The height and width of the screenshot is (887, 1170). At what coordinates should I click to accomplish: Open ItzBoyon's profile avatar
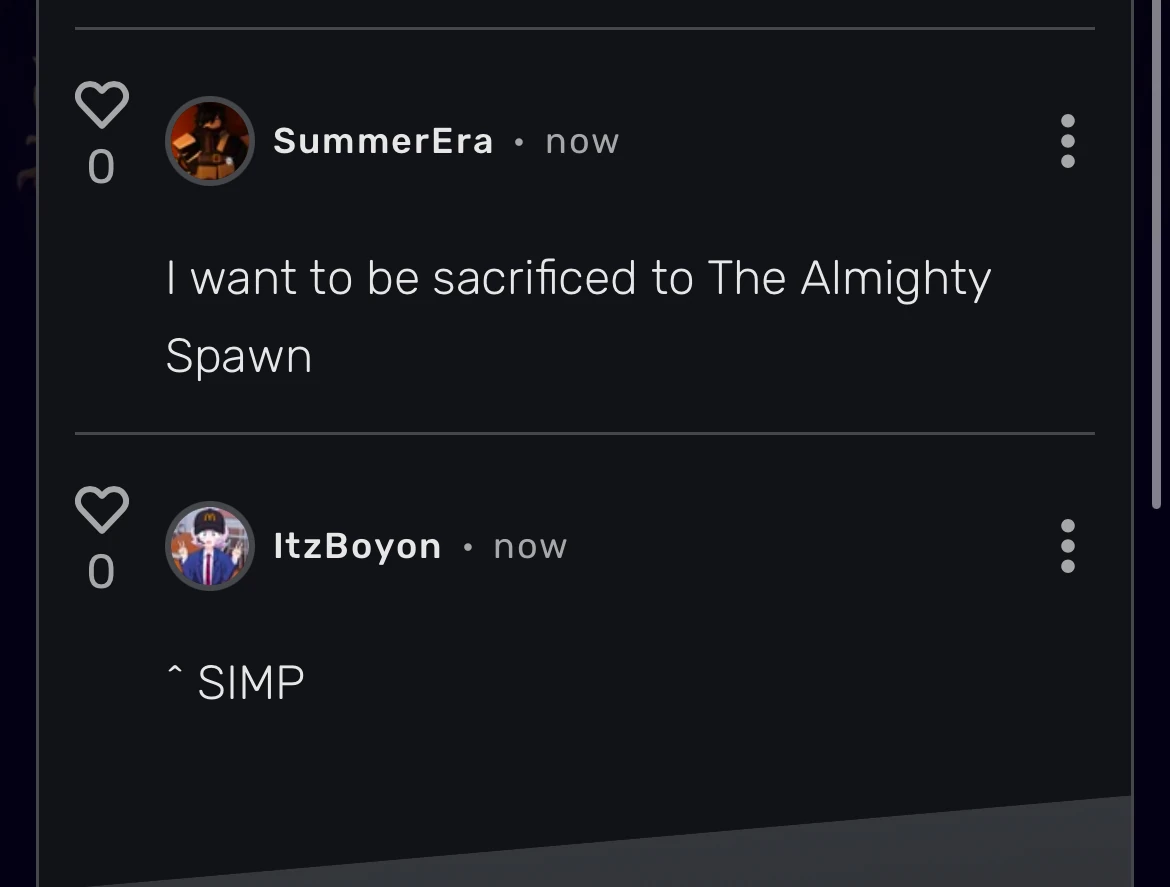pyautogui.click(x=209, y=546)
